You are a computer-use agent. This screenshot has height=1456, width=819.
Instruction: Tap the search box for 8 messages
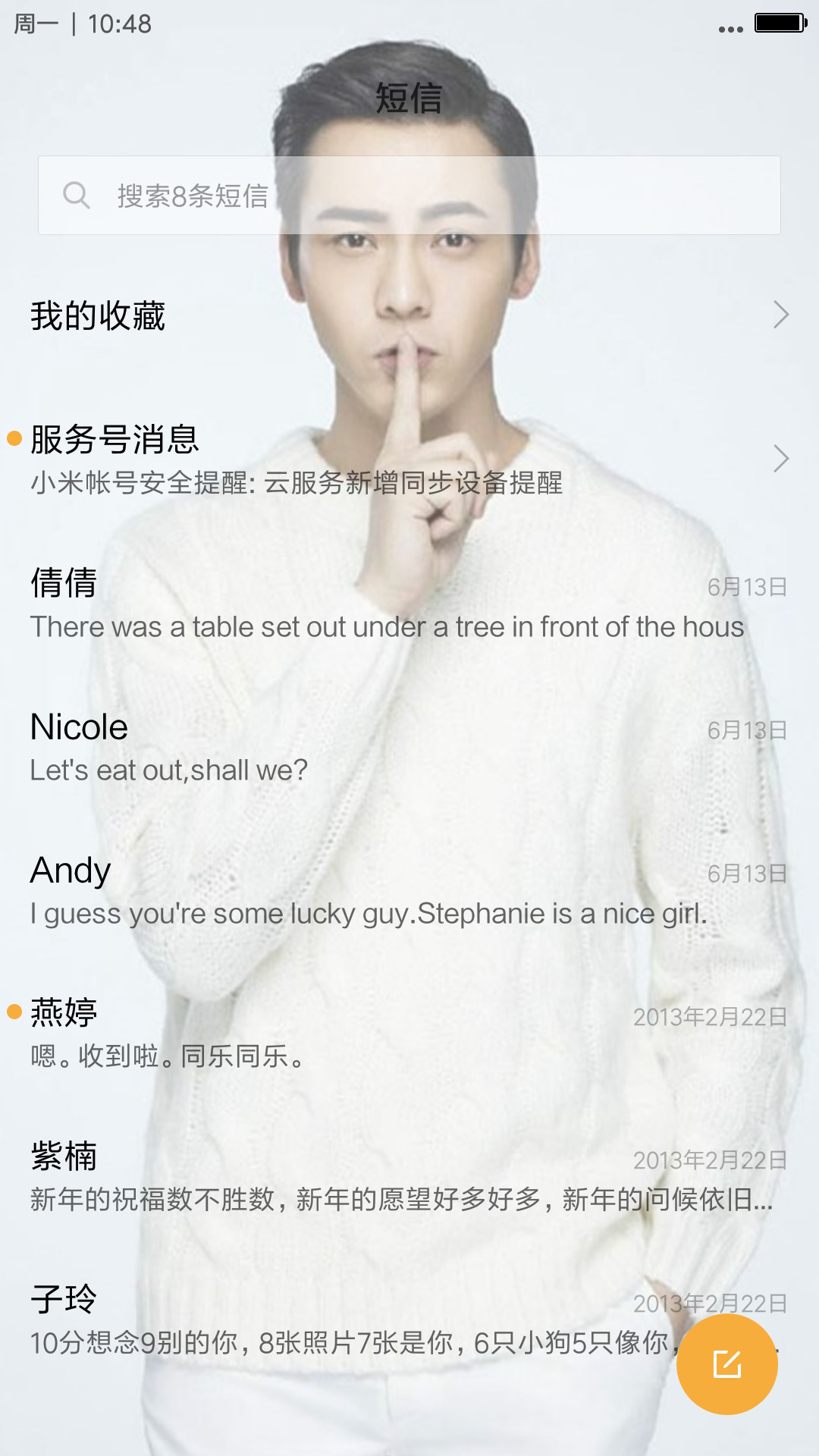(409, 196)
